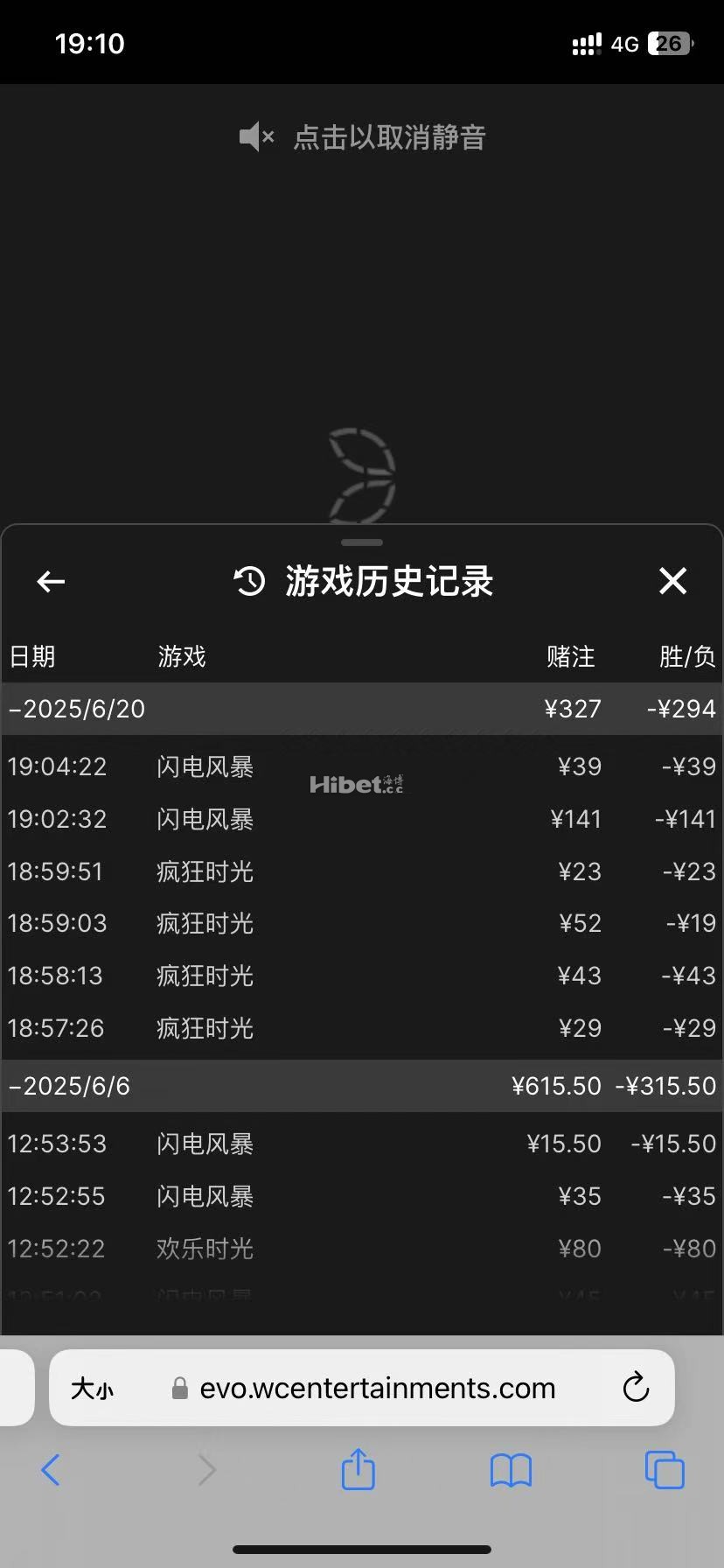Open the 18:58:13 疯狂时光 record
The width and height of the screenshot is (724, 1568).
pyautogui.click(x=362, y=976)
